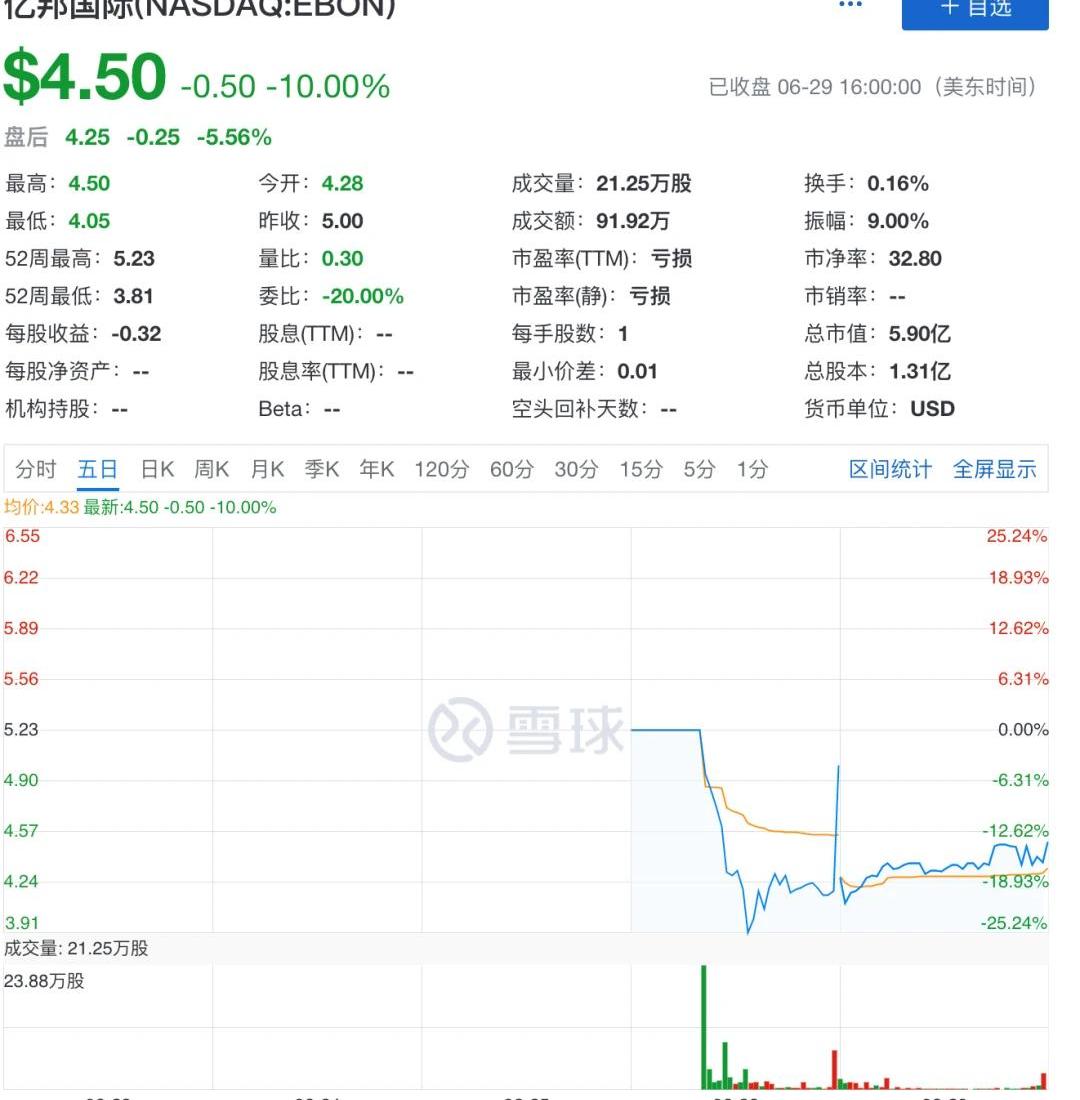
Task: Open the three-dot more options menu
Action: [x=850, y=6]
